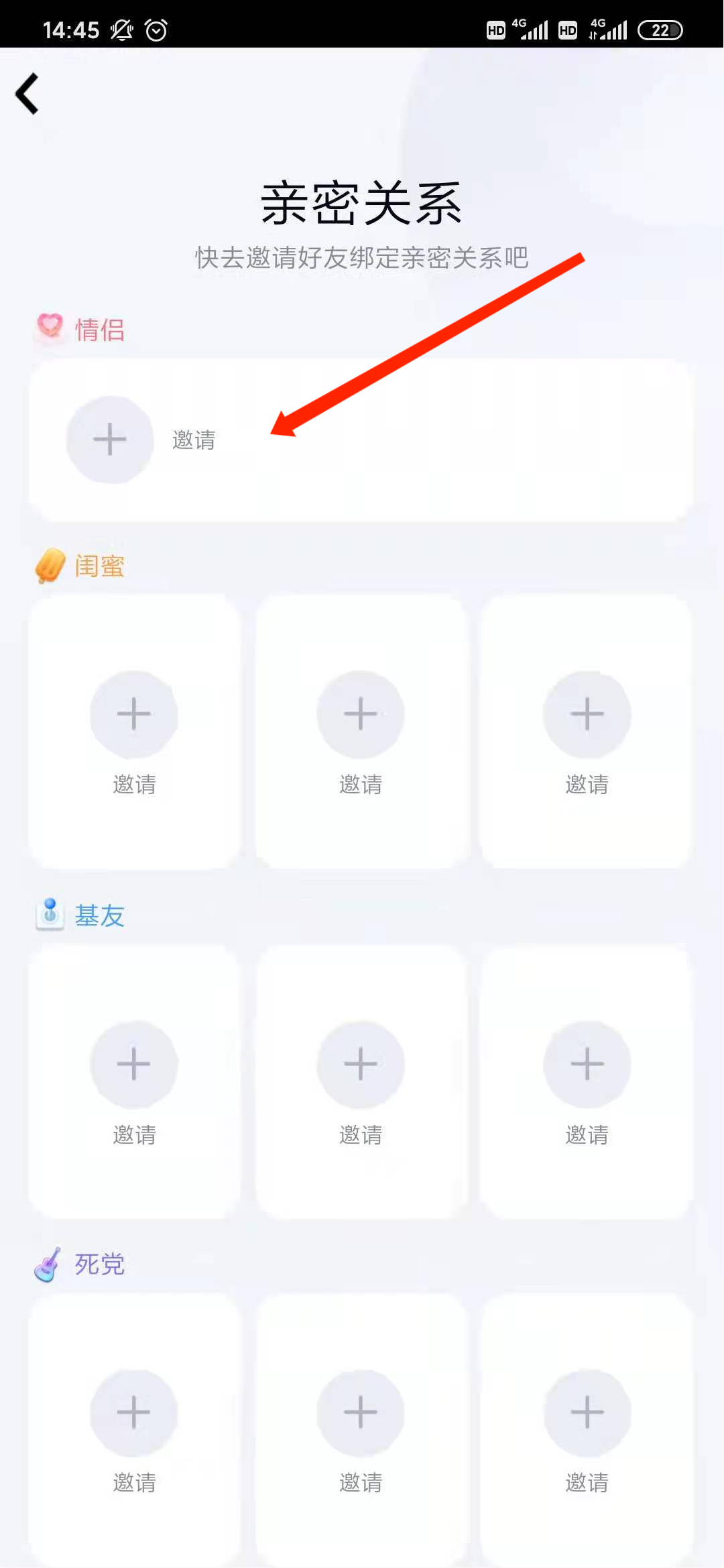Open the last 邀请 slot under 闺蜜
The width and height of the screenshot is (724, 1568).
(x=587, y=714)
